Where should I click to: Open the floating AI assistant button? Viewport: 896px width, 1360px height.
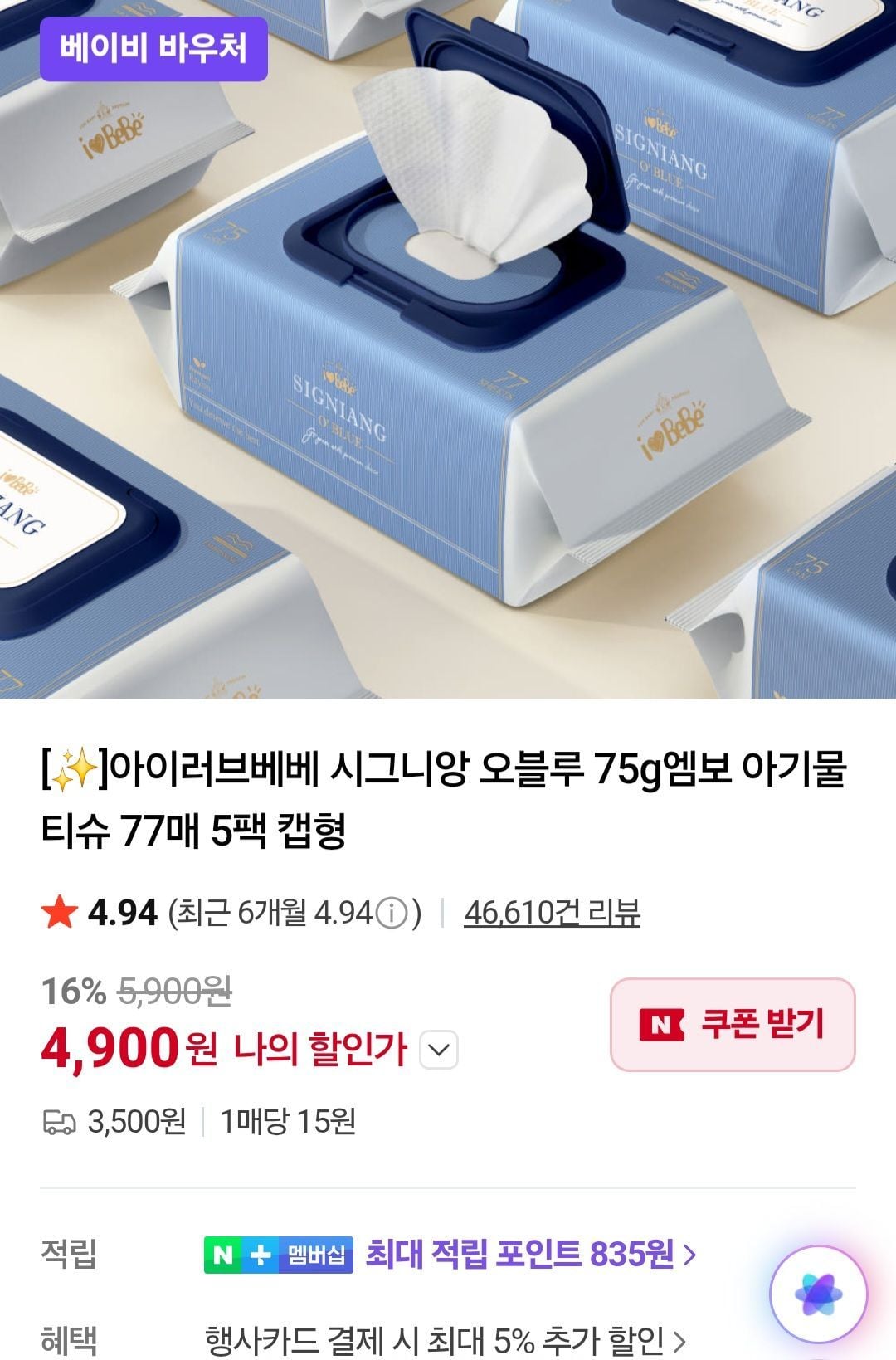tap(818, 1294)
